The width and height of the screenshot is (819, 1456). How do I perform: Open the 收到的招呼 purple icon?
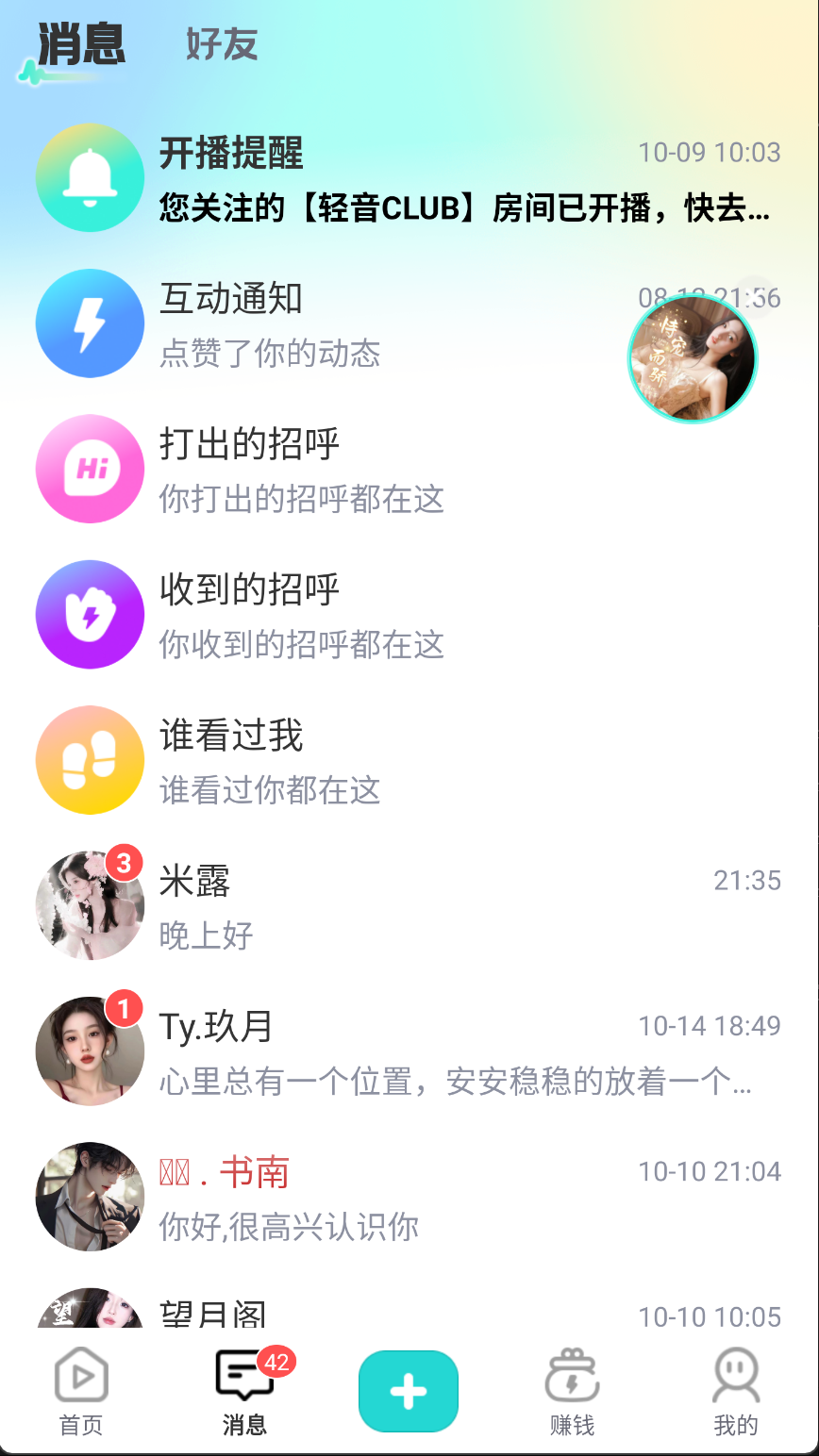tap(90, 614)
